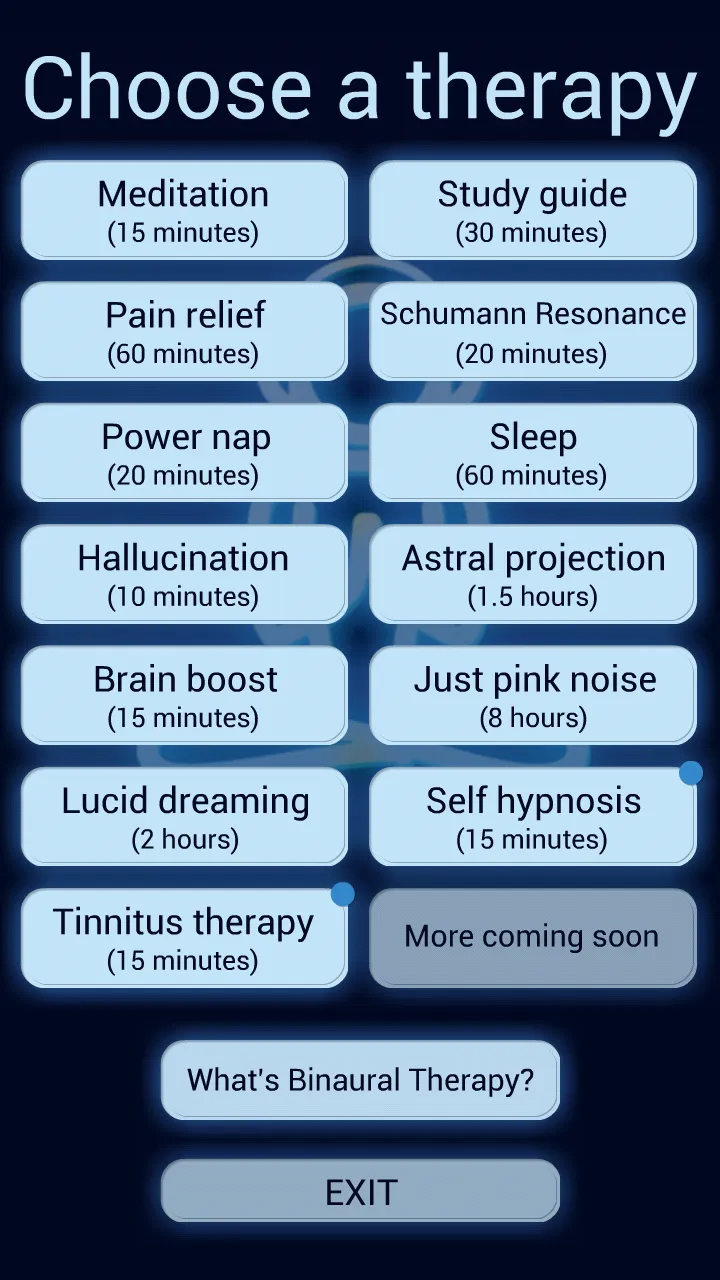Tap the More coming soon button

pos(533,939)
